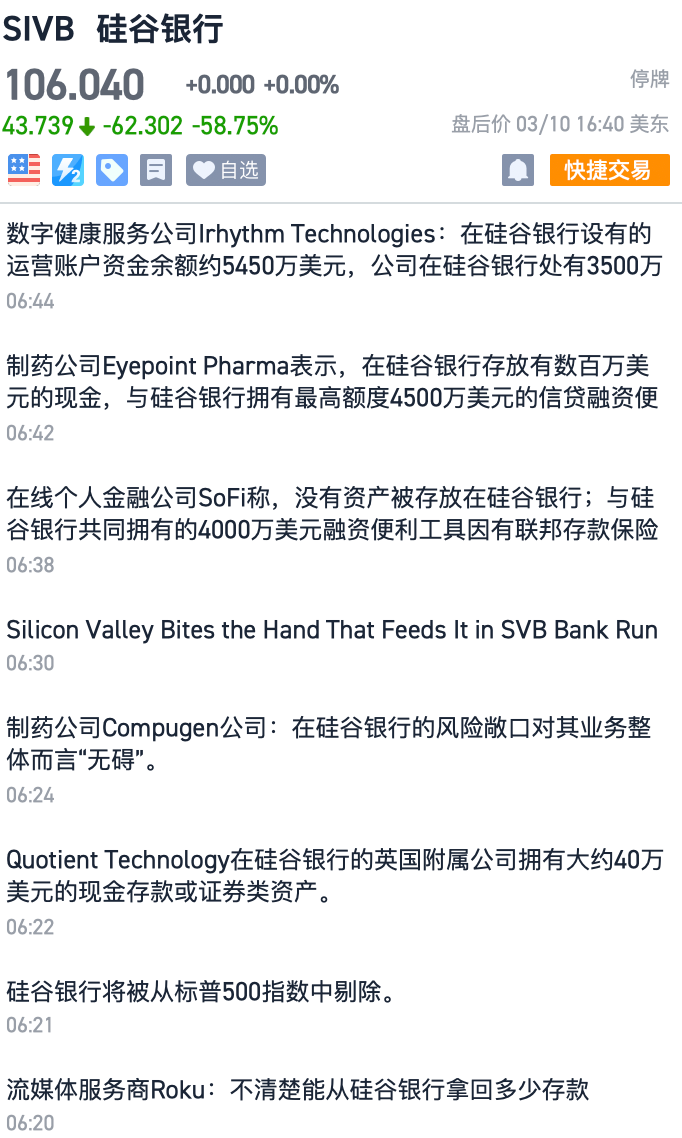Open the Irhythm Technologies news item

334,250
